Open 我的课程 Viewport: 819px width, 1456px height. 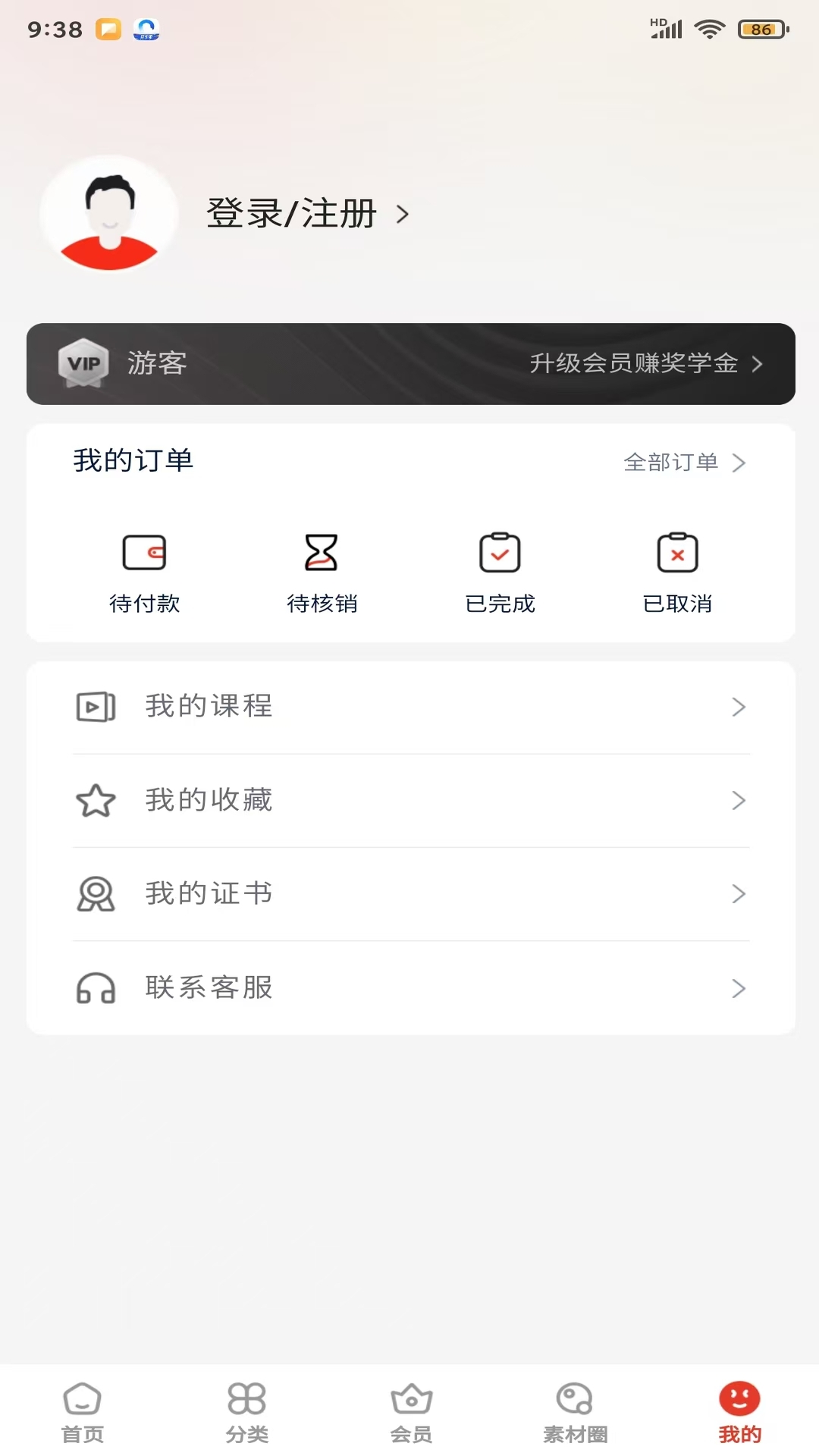pos(410,707)
